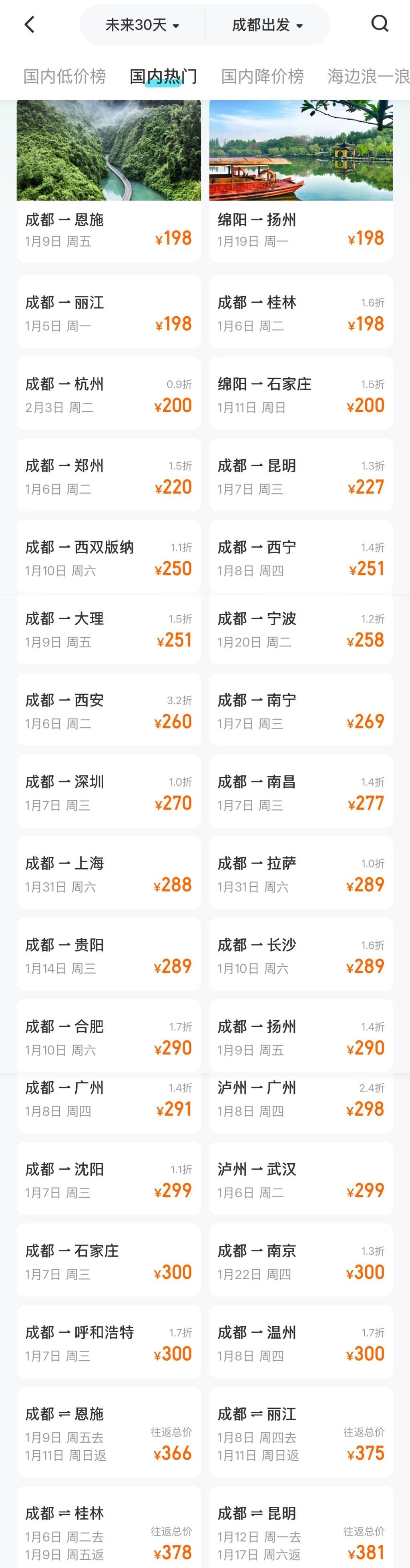410x1568 pixels.
Task: Open the 泸州 to 武汉 flight card
Action: (301, 1179)
